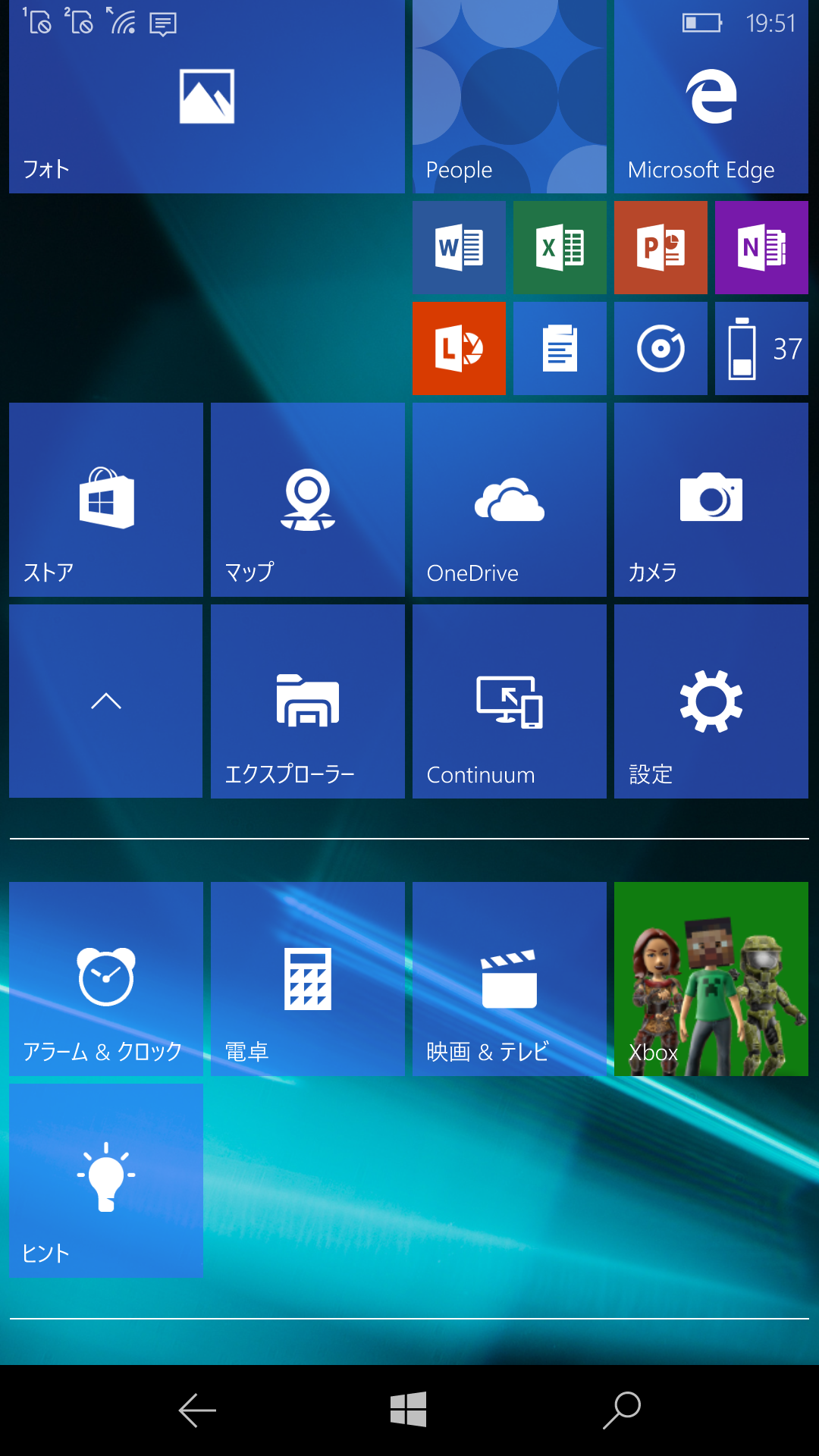Open 設定 settings
819x1456 pixels.
pyautogui.click(x=711, y=701)
